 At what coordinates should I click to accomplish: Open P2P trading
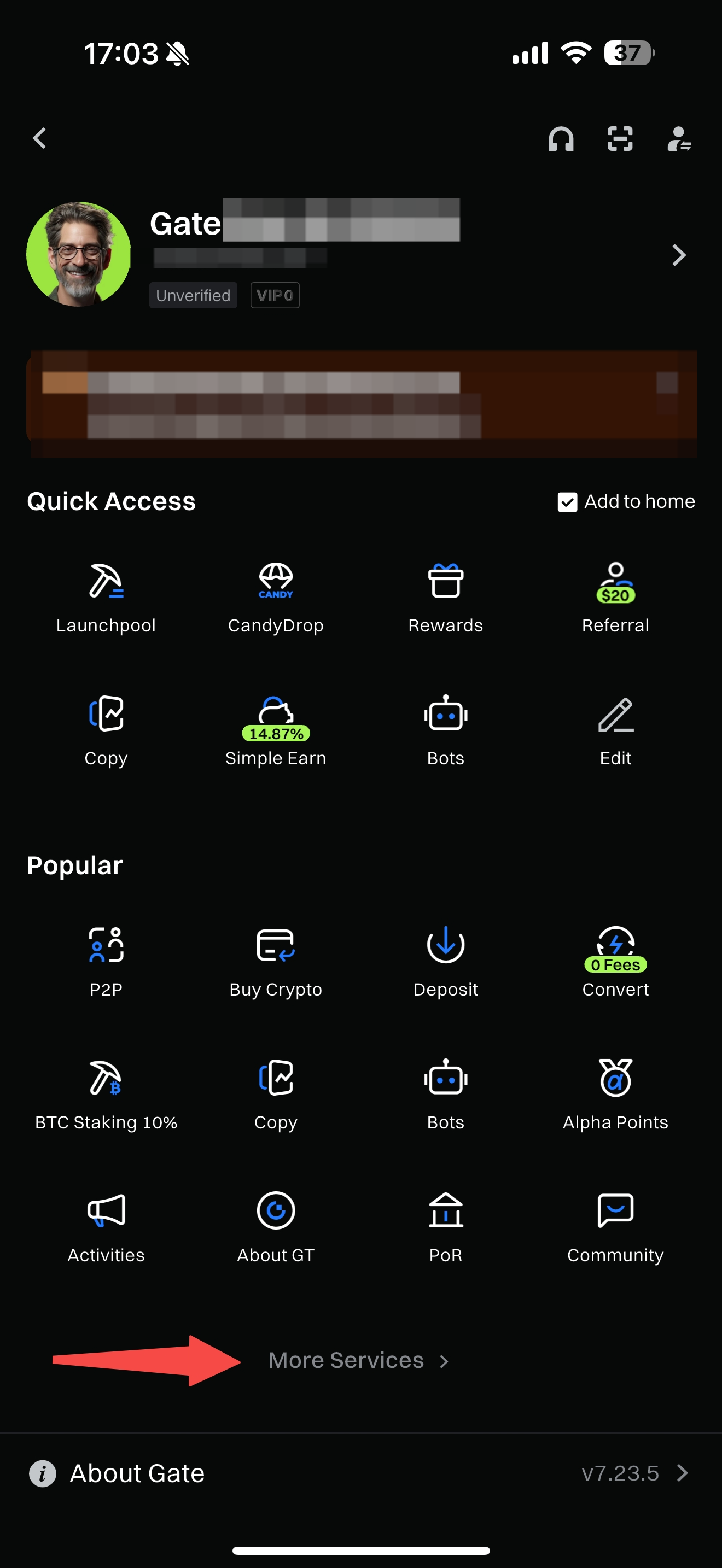click(106, 961)
